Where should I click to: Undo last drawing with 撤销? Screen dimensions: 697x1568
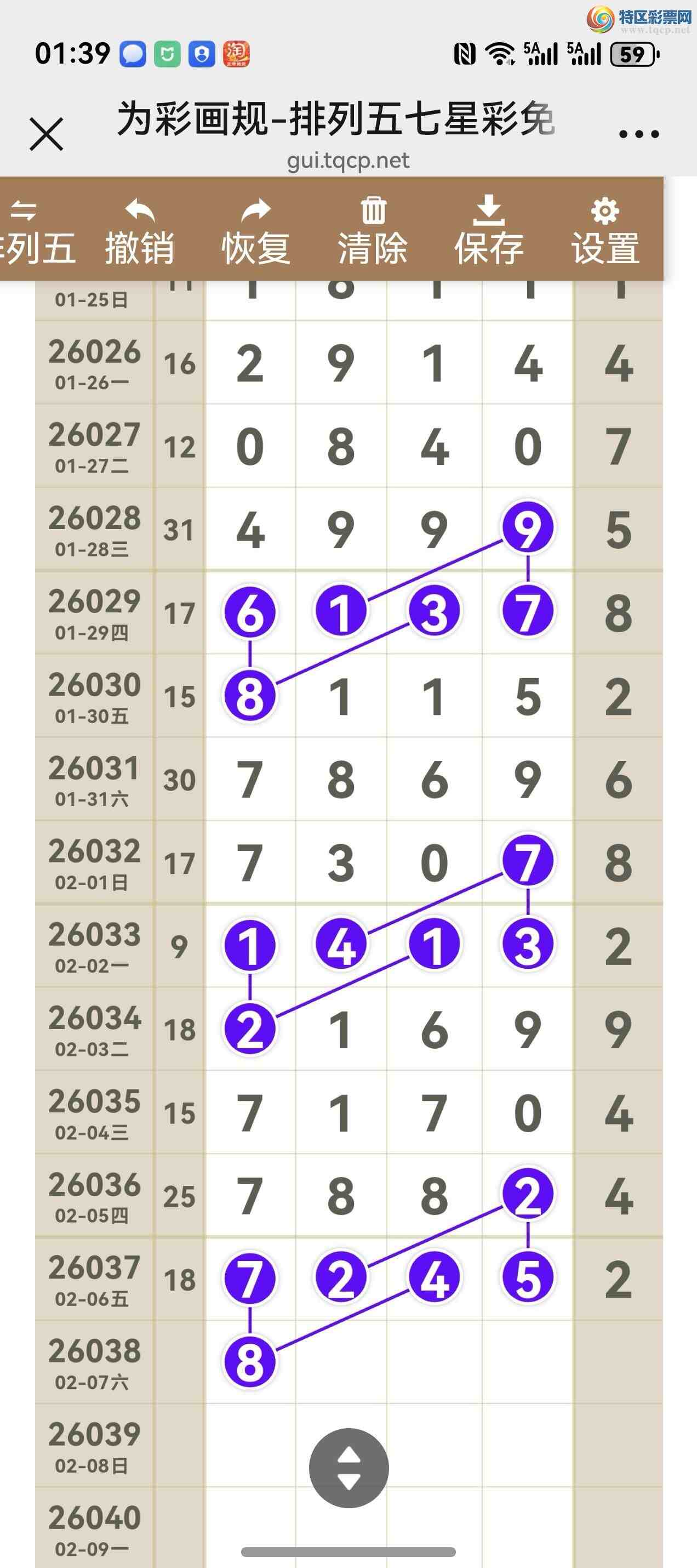pyautogui.click(x=140, y=232)
